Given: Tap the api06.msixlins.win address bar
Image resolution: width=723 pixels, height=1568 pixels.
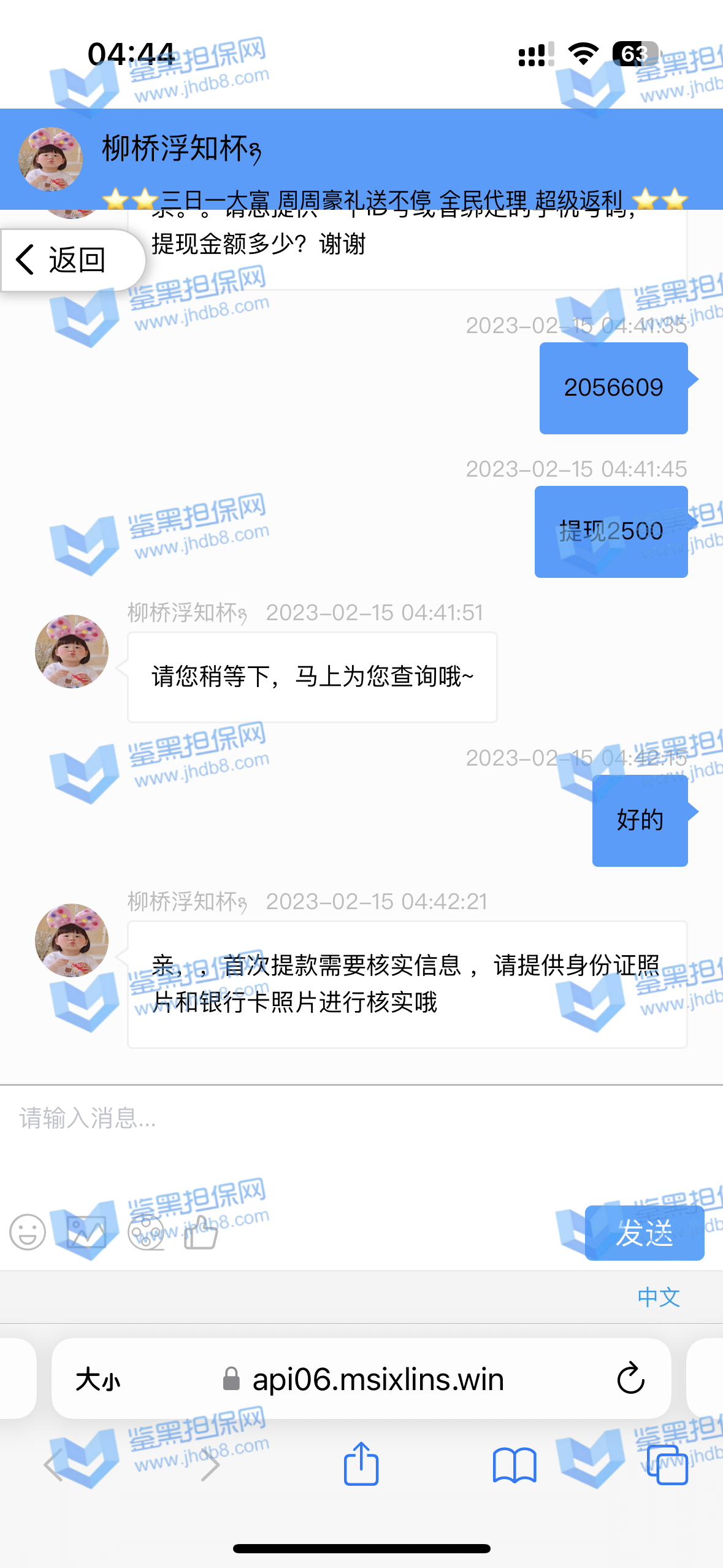Looking at the screenshot, I should [x=378, y=1379].
